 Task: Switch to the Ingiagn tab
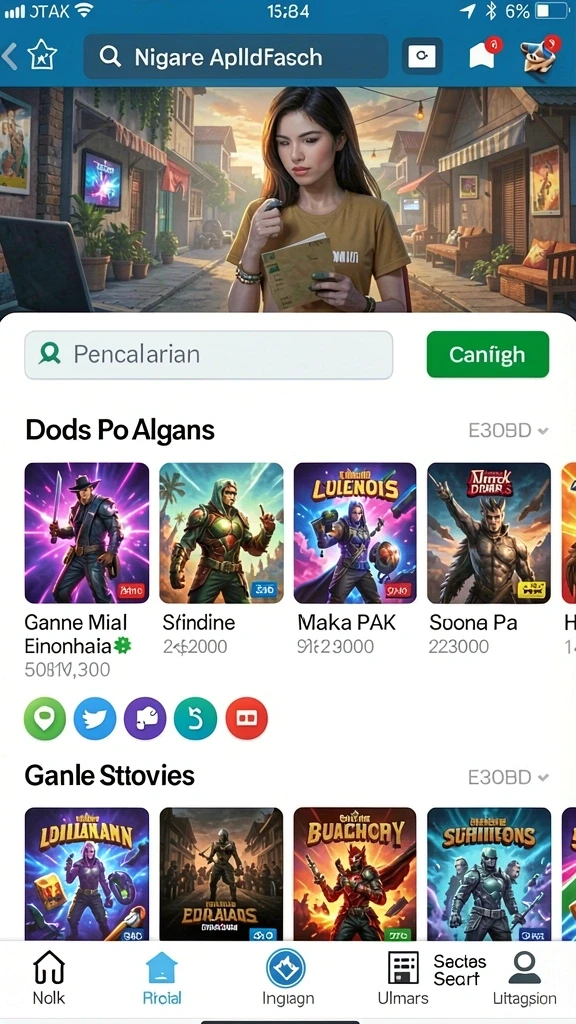tap(287, 977)
